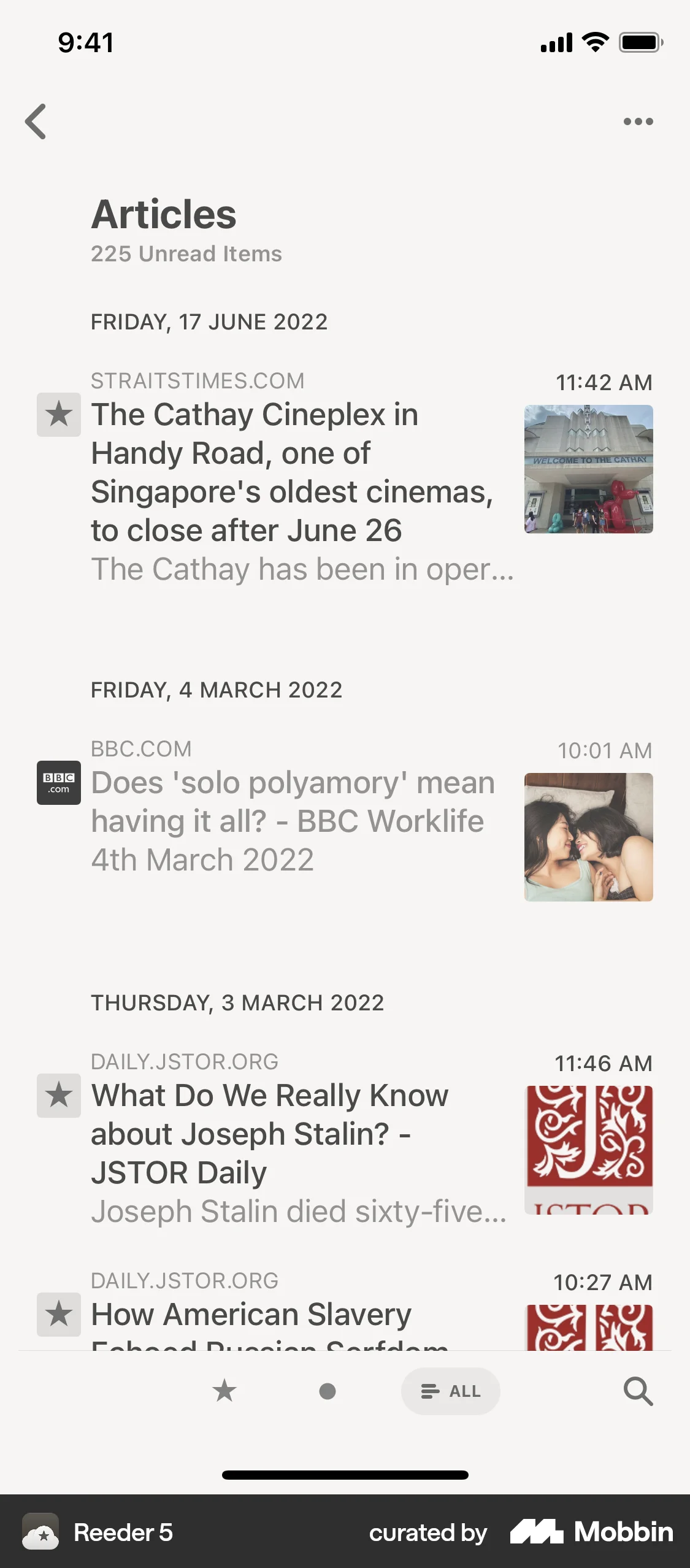Collapse the Friday, 17 June 2022 section

pyautogui.click(x=210, y=321)
